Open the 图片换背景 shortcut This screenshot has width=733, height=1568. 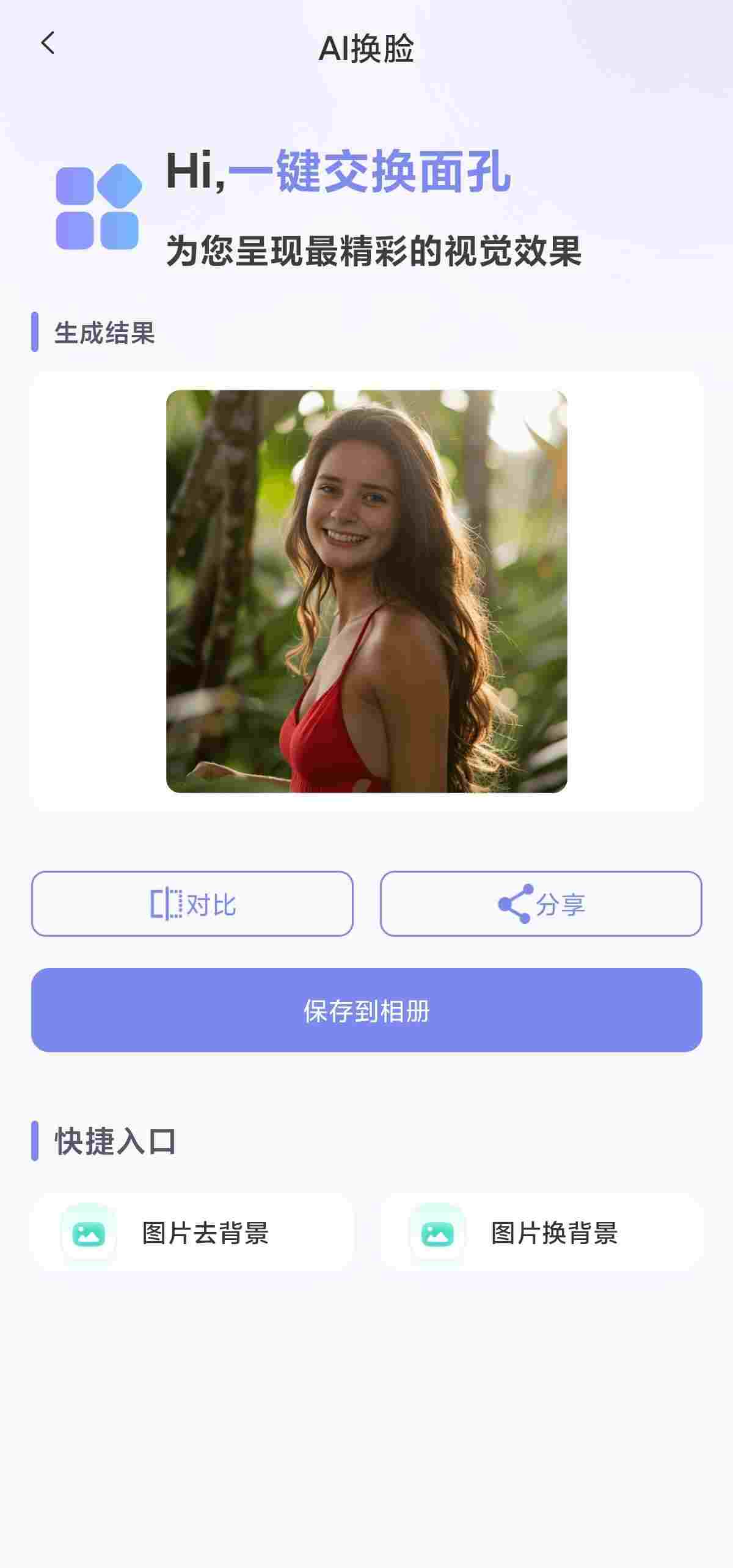click(541, 1233)
